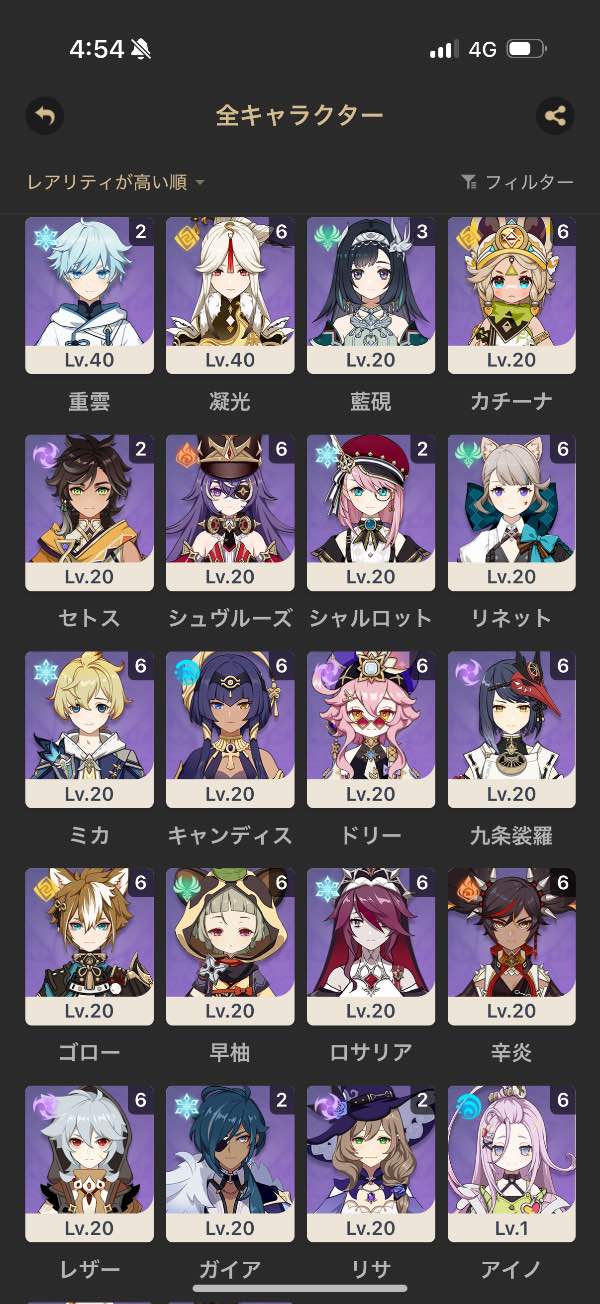
Task: Select the 凝光 character card
Action: pos(230,295)
